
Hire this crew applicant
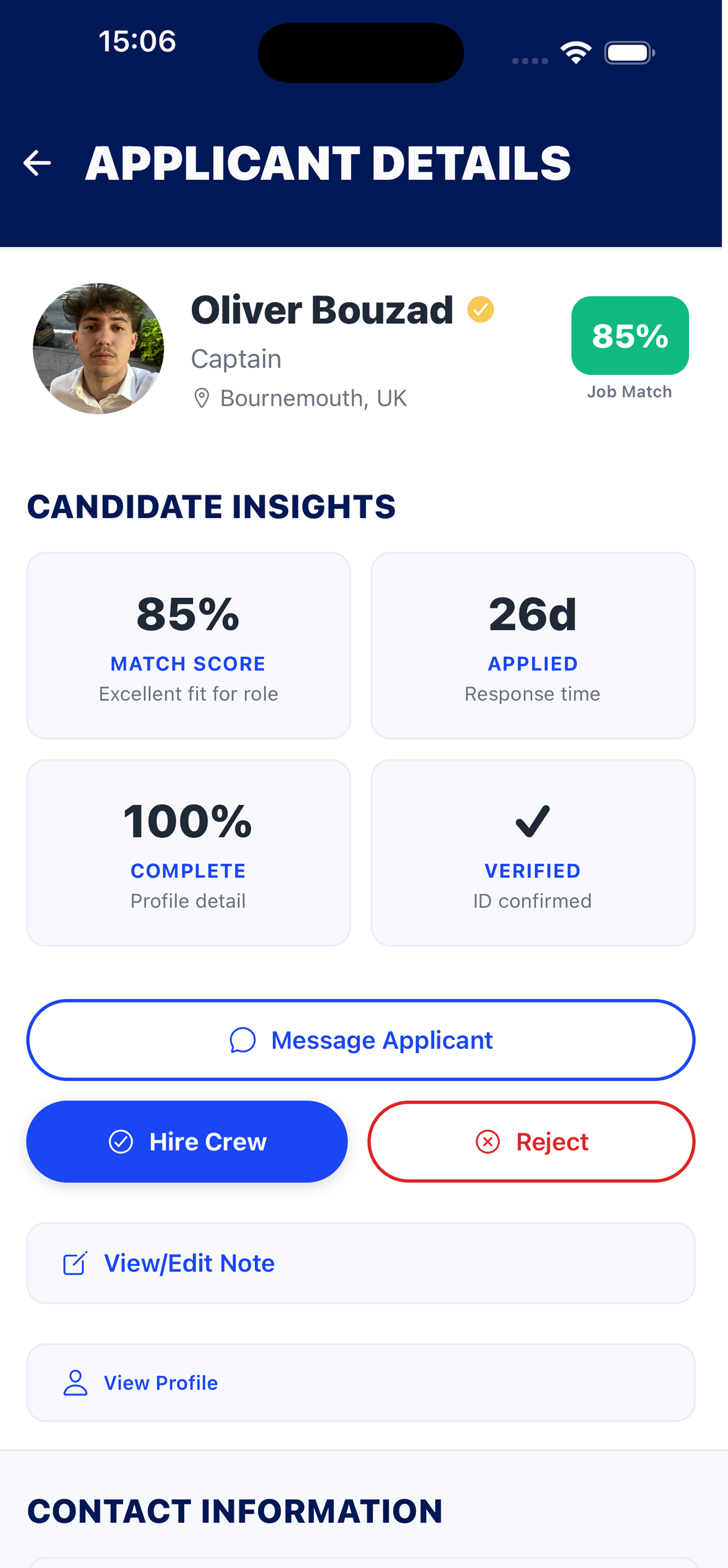point(187,1141)
